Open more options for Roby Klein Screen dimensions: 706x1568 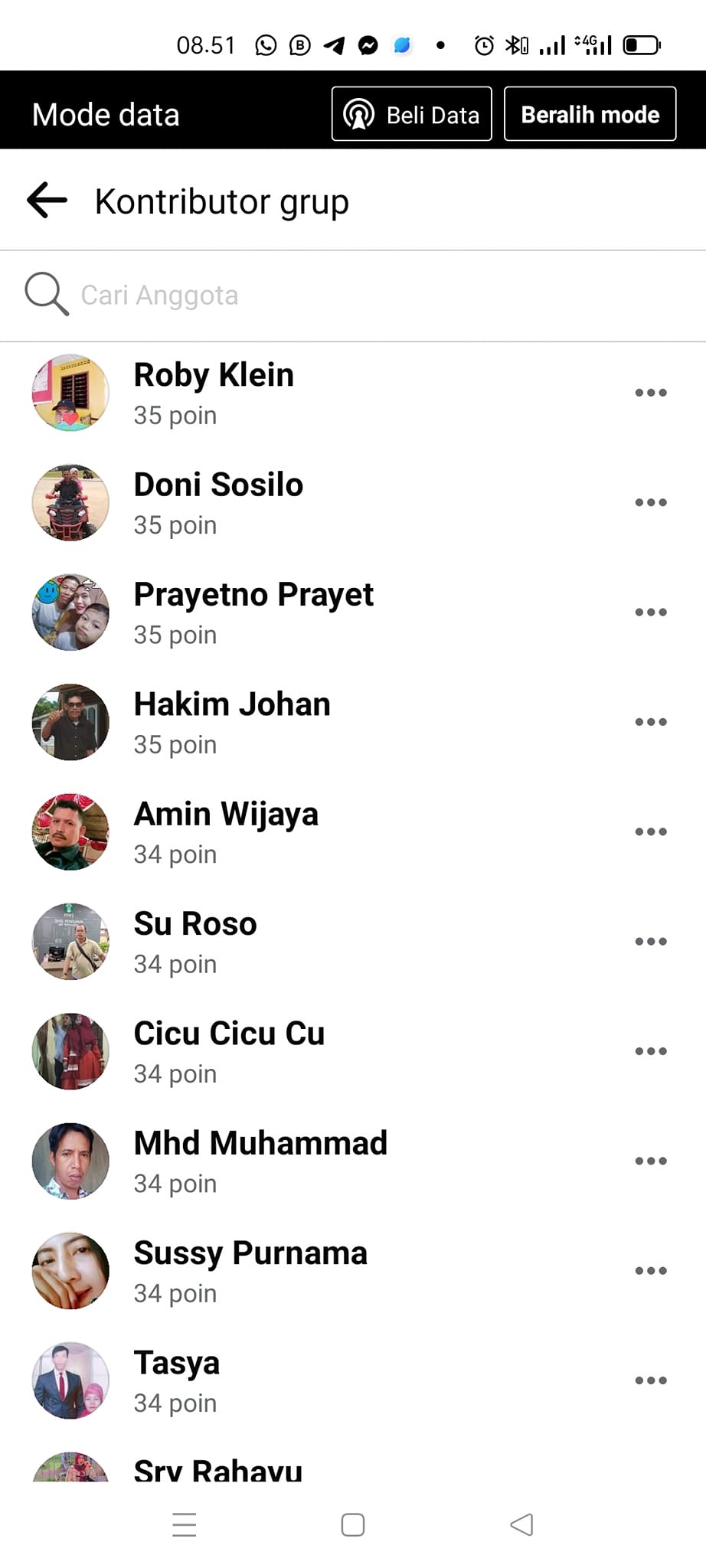pyautogui.click(x=651, y=393)
